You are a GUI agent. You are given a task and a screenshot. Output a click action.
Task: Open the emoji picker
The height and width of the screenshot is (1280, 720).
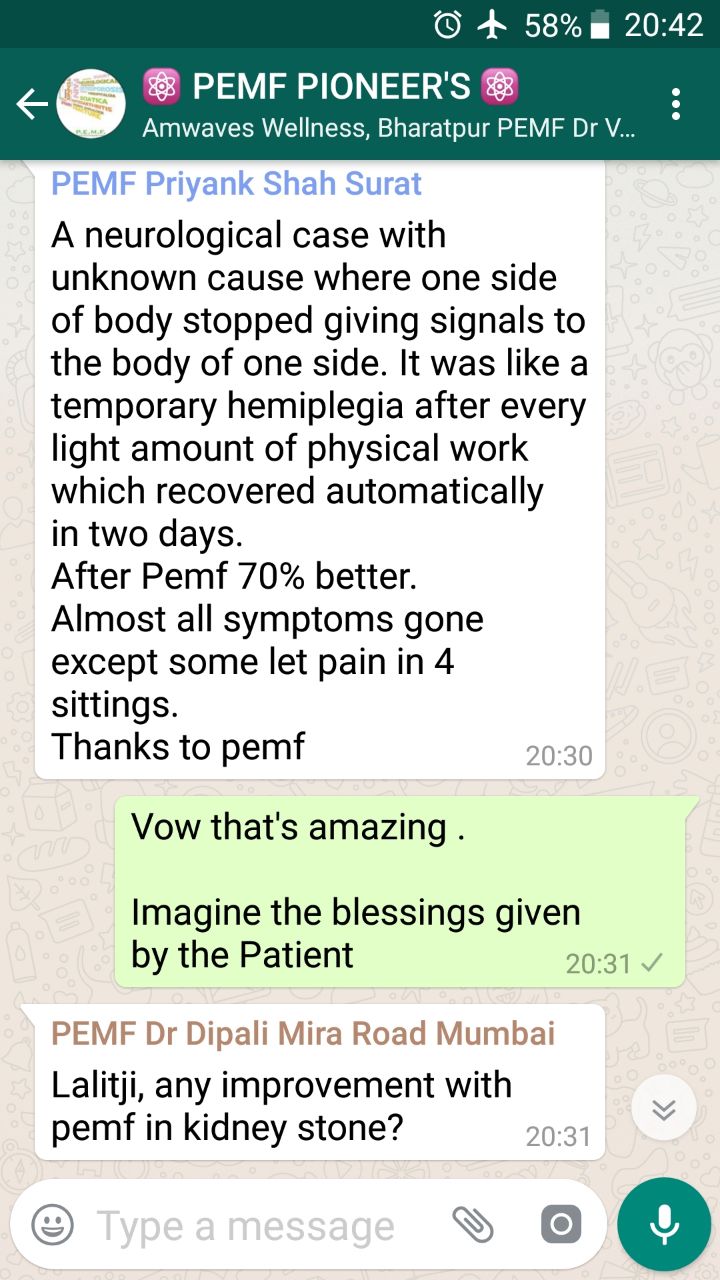53,1225
